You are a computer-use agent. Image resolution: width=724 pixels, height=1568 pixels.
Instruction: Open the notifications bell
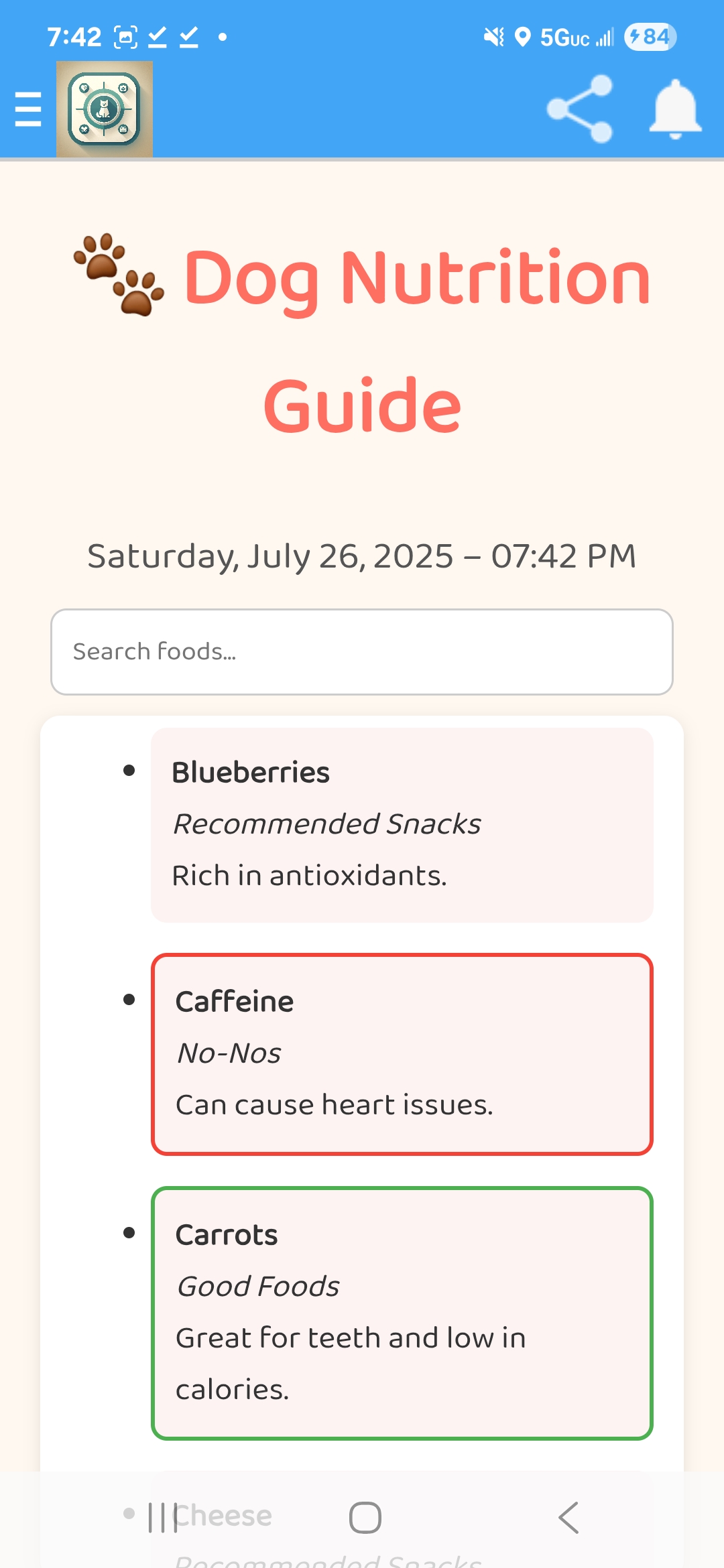coord(675,109)
